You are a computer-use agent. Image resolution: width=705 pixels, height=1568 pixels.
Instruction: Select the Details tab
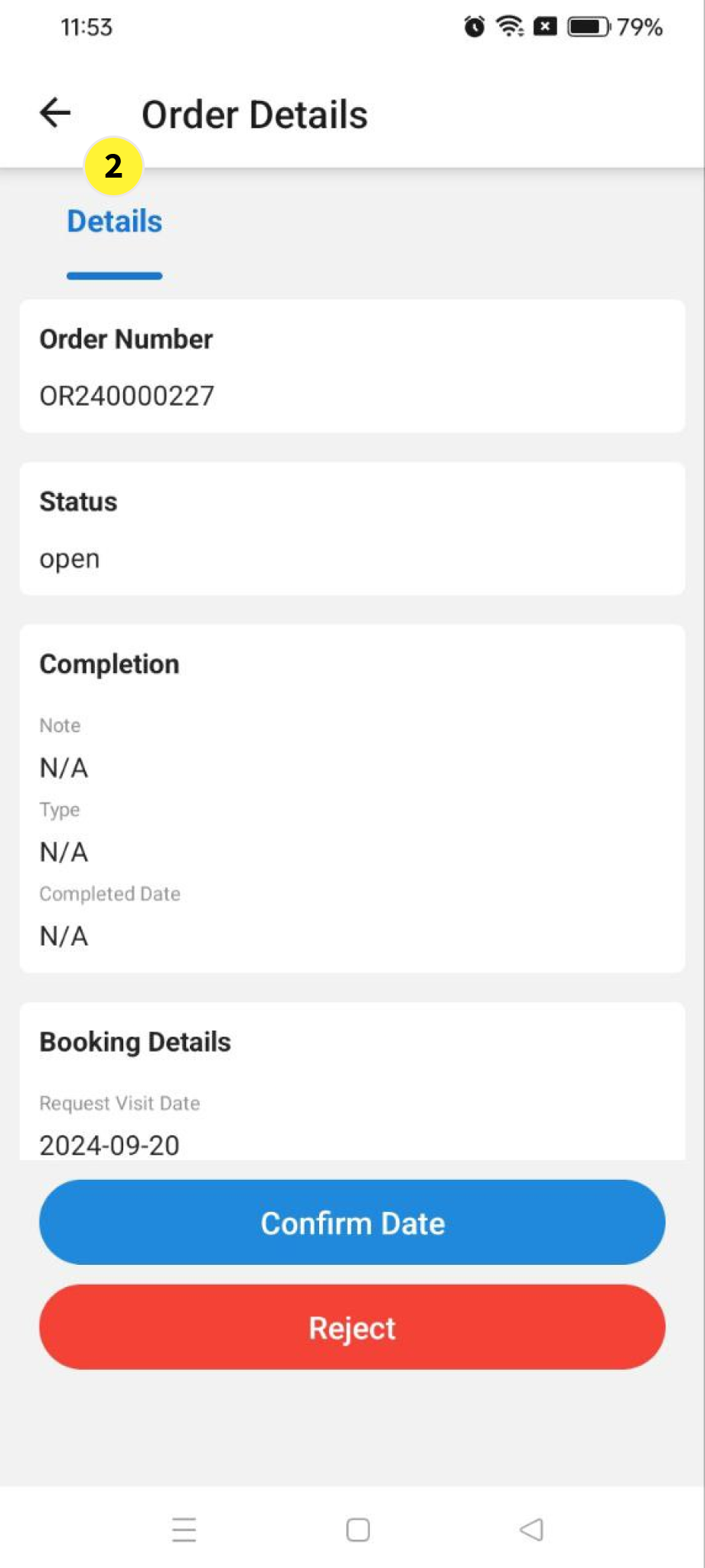coord(115,222)
